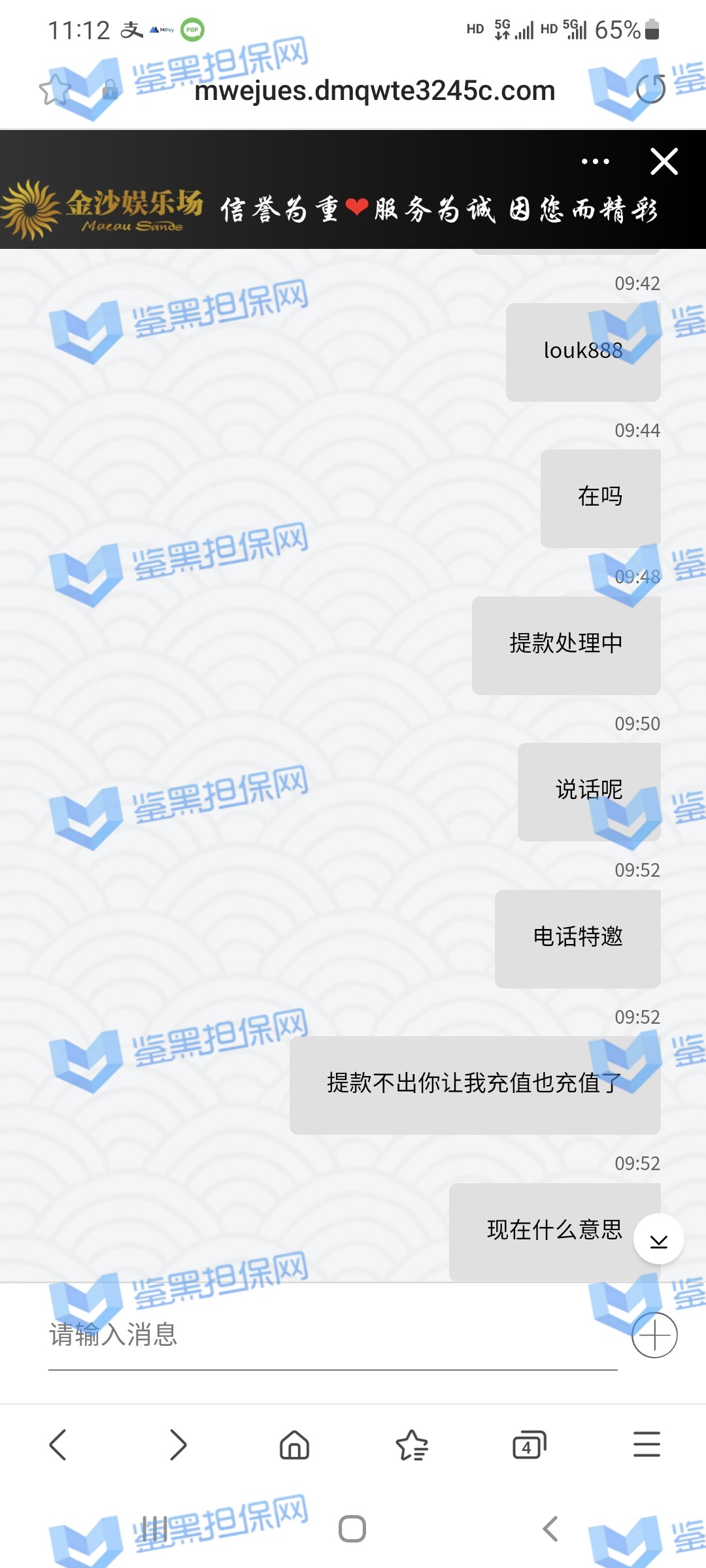
Task: Go to the phone home screen
Action: pyautogui.click(x=352, y=1529)
